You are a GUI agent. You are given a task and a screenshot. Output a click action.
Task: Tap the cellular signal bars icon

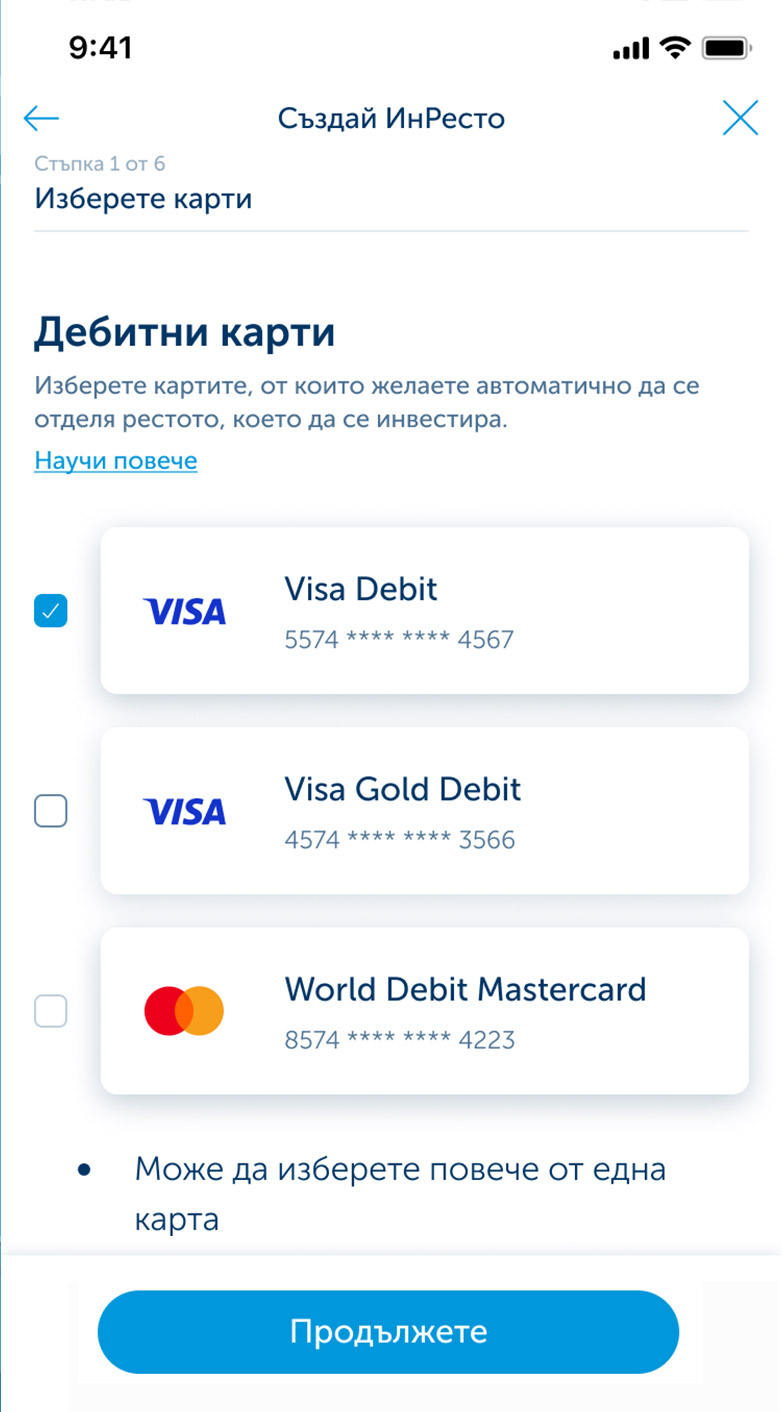pyautogui.click(x=631, y=46)
